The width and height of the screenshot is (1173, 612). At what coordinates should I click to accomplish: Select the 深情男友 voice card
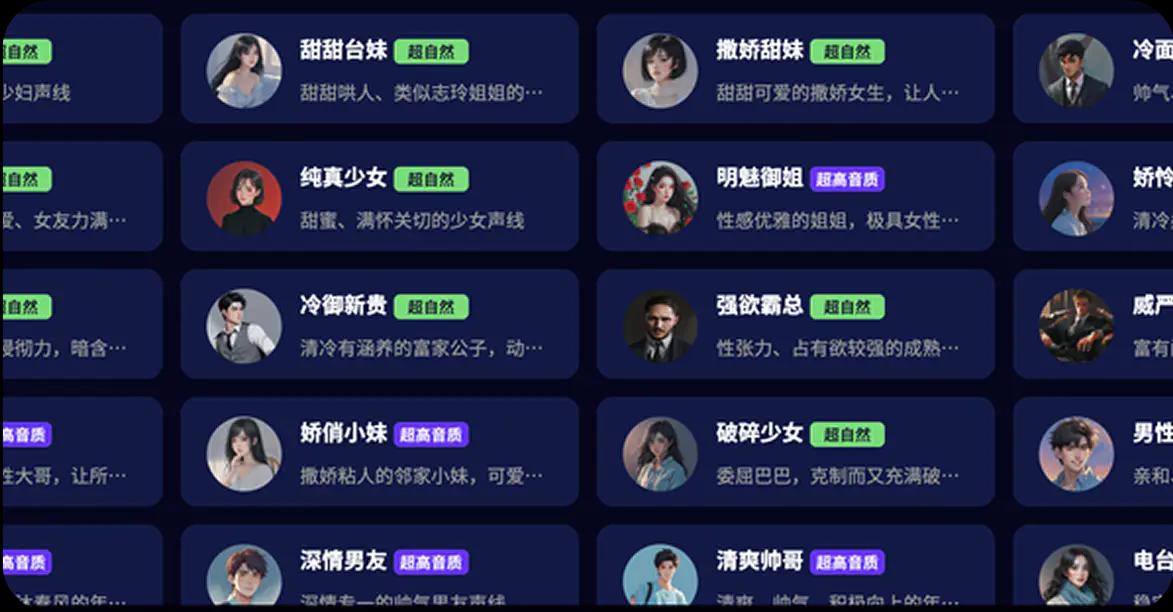tap(379, 570)
